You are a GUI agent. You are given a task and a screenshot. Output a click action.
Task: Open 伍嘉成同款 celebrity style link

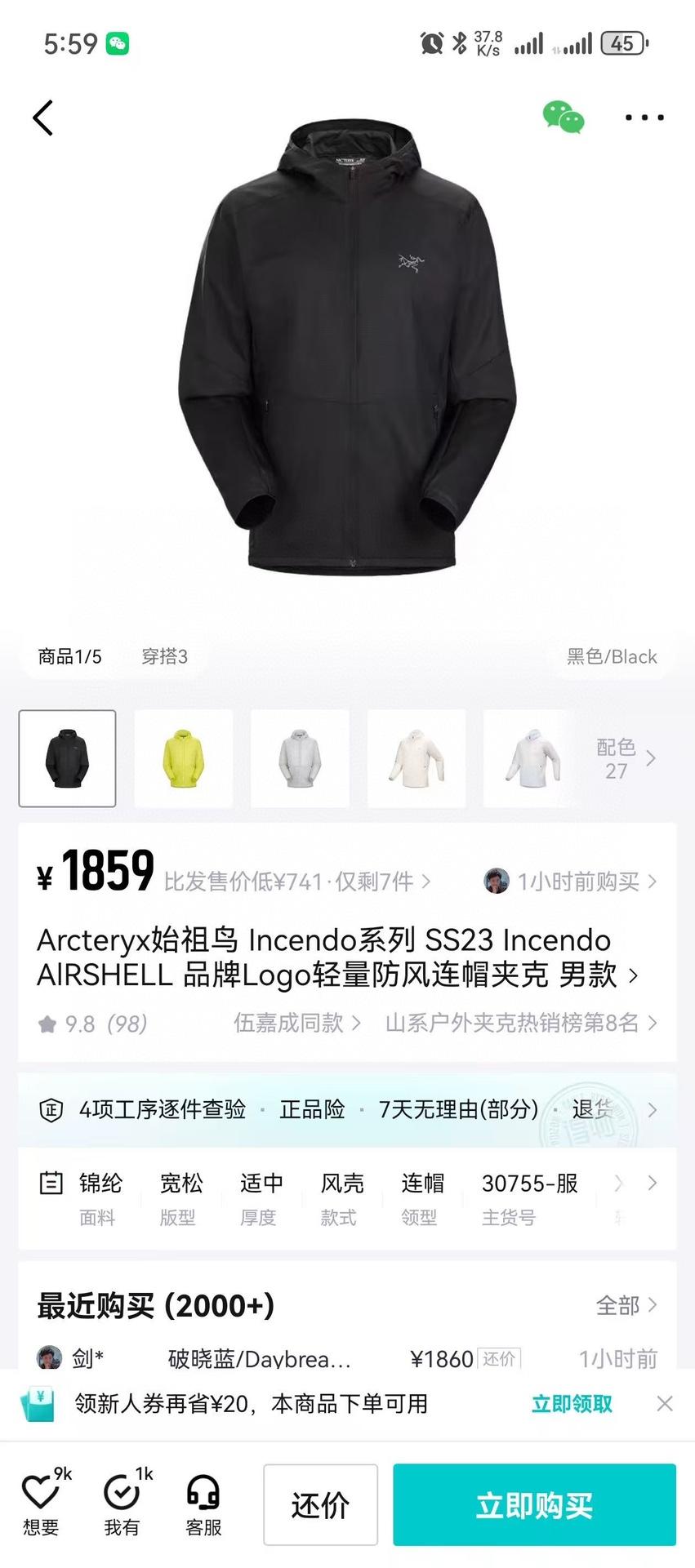click(x=297, y=1024)
